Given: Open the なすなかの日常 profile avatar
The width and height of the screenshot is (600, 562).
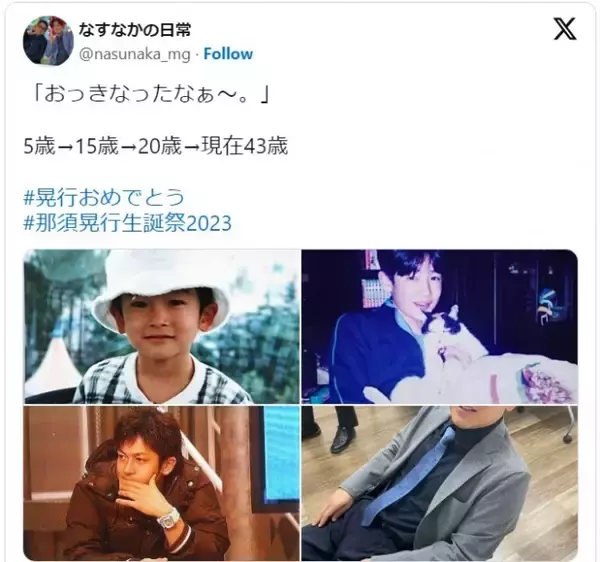Looking at the screenshot, I should [48, 41].
